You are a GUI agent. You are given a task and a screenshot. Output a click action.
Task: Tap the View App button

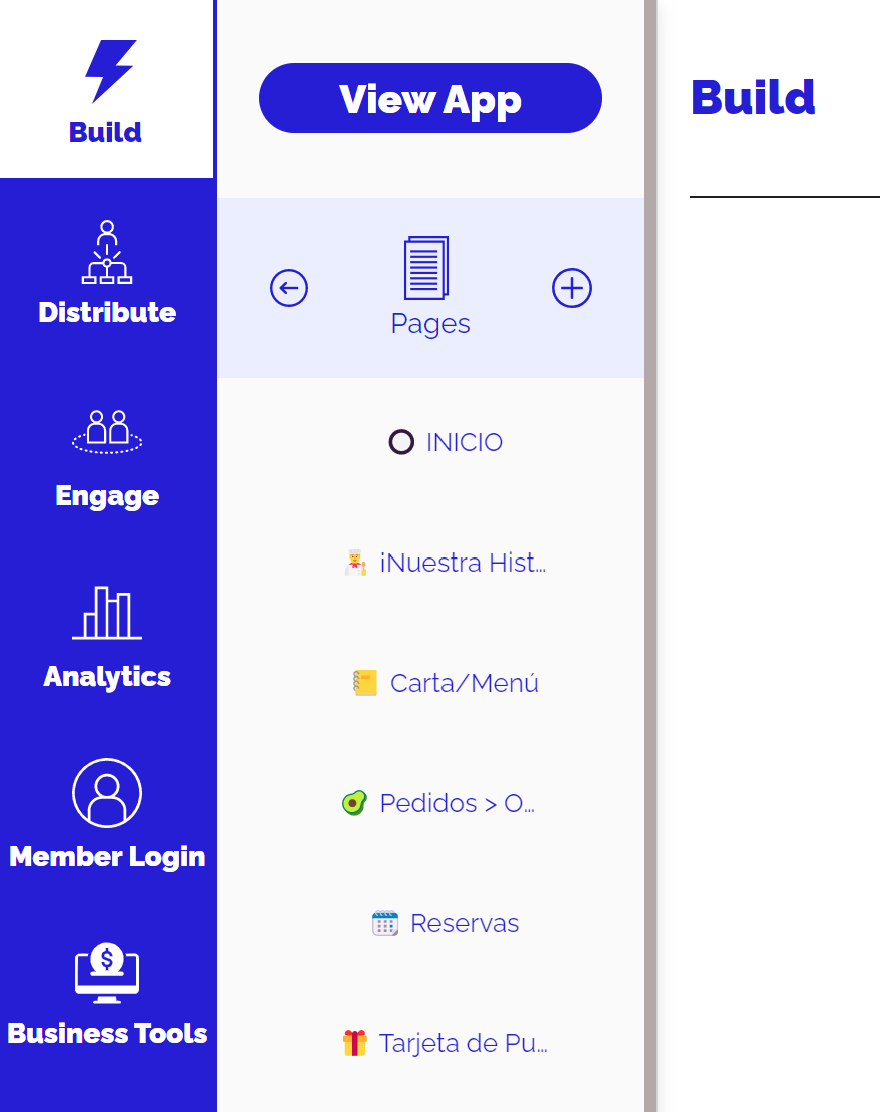point(430,98)
